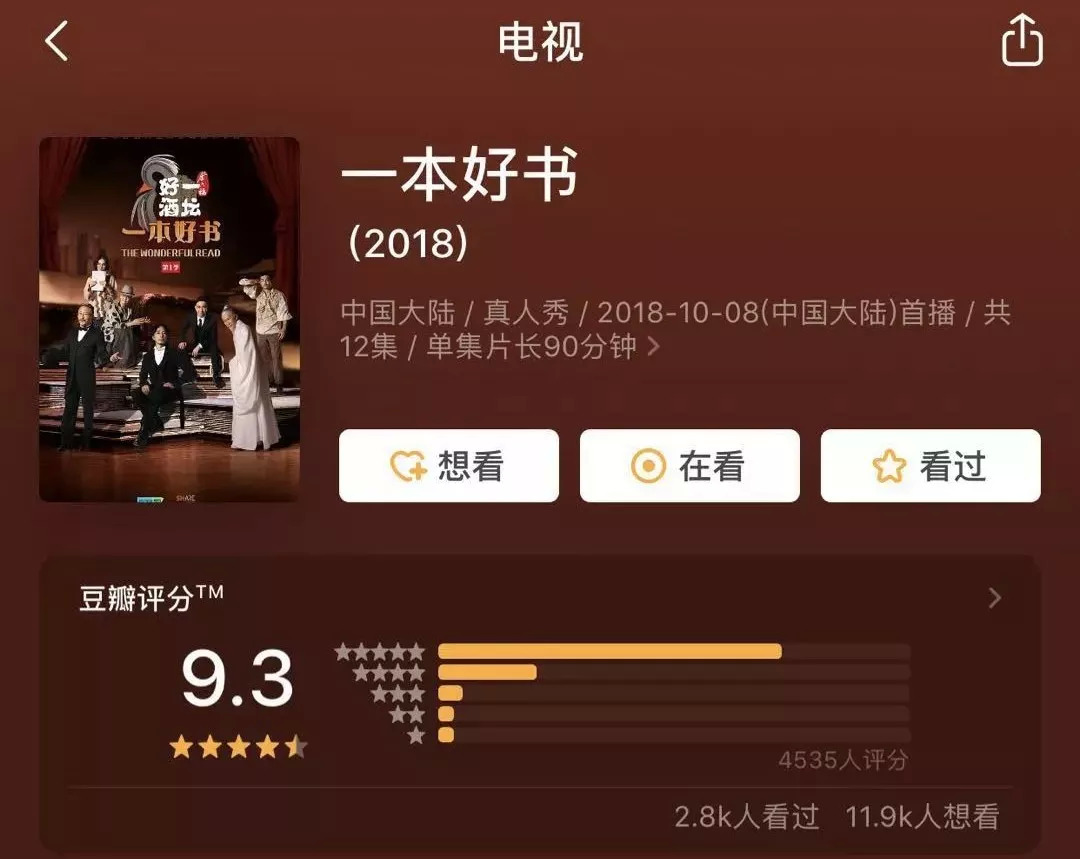1080x859 pixels.
Task: Mark the show as 在看
Action: coord(689,466)
